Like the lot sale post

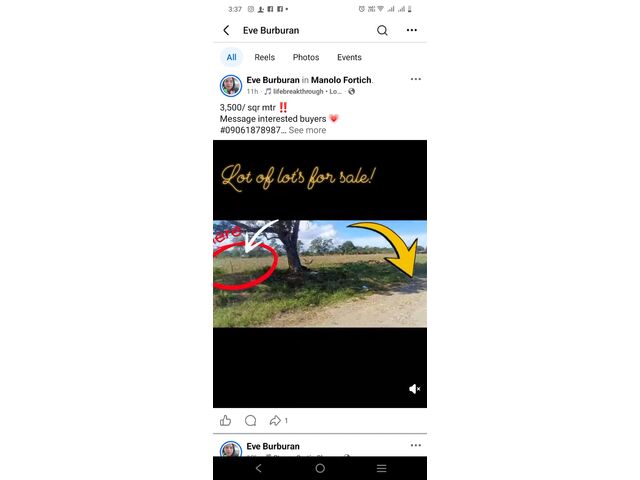pos(226,421)
